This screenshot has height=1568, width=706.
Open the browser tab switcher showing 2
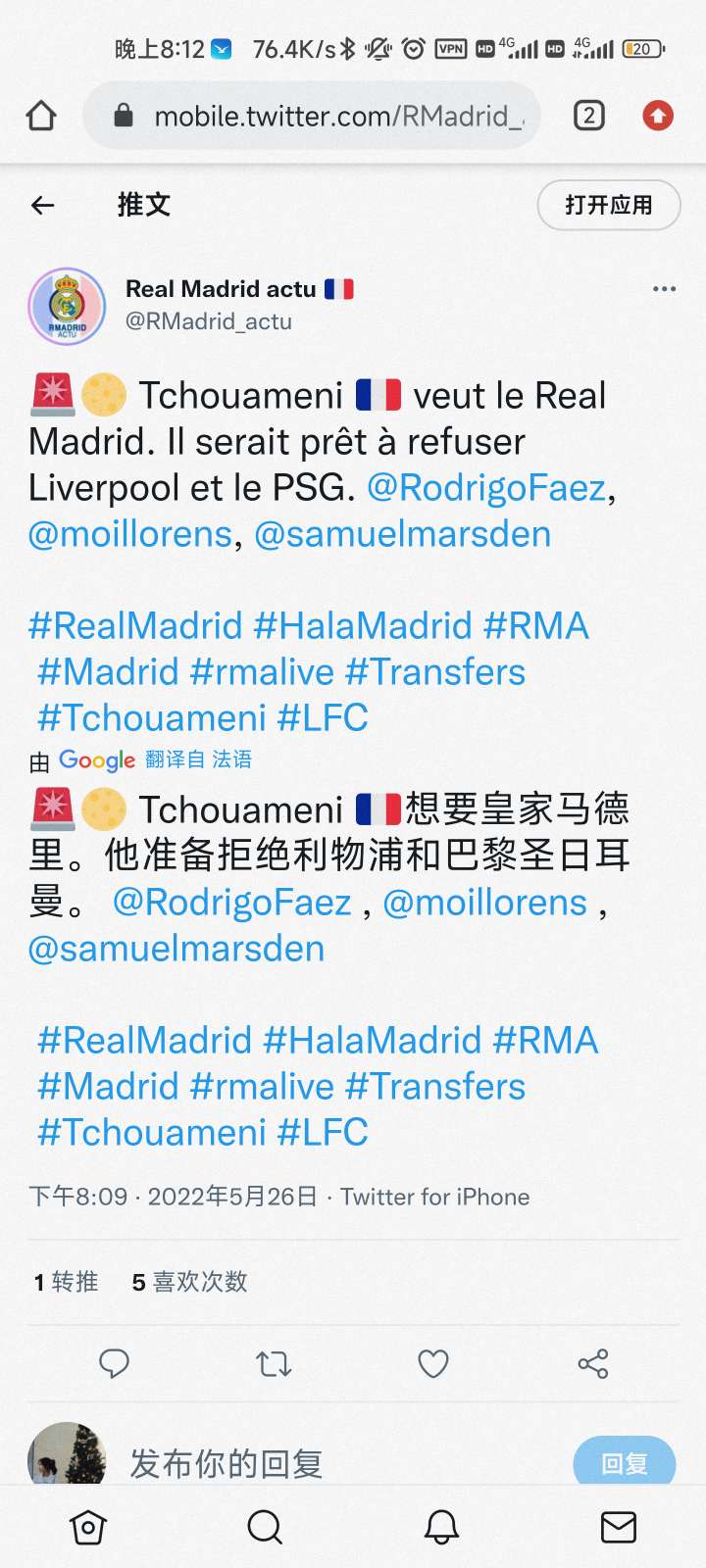click(x=588, y=117)
